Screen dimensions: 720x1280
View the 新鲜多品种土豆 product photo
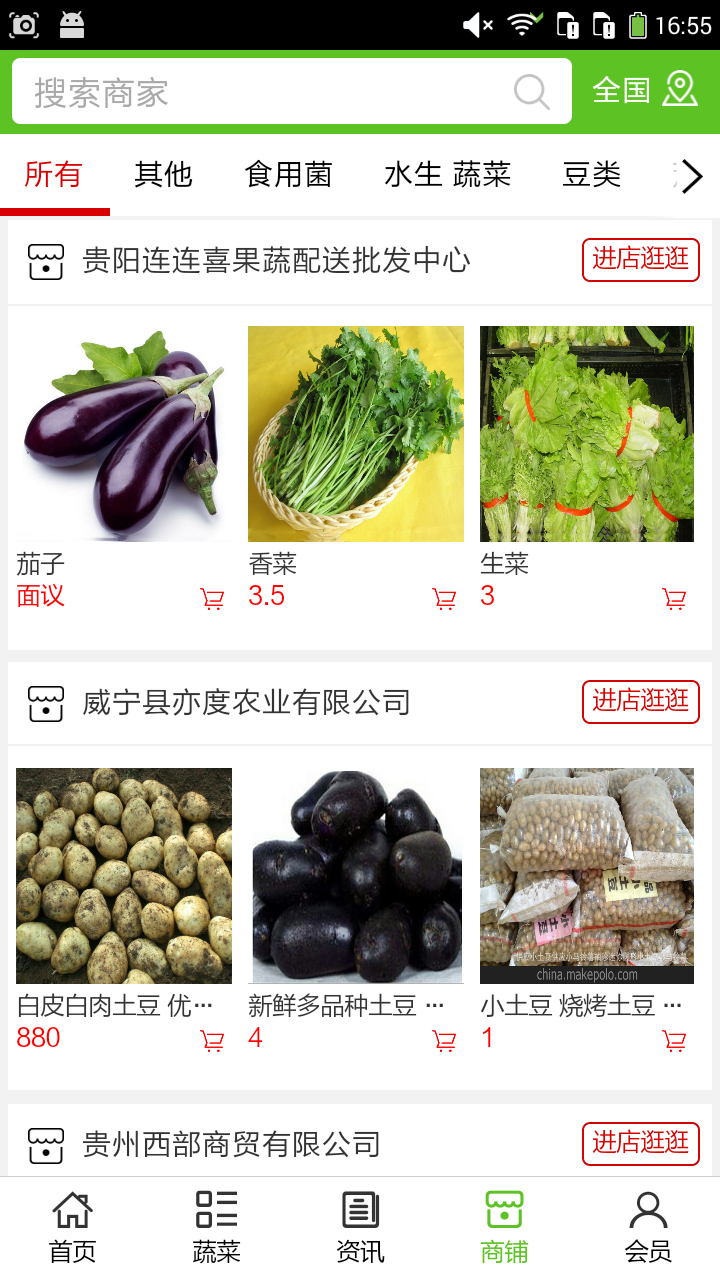click(x=355, y=874)
